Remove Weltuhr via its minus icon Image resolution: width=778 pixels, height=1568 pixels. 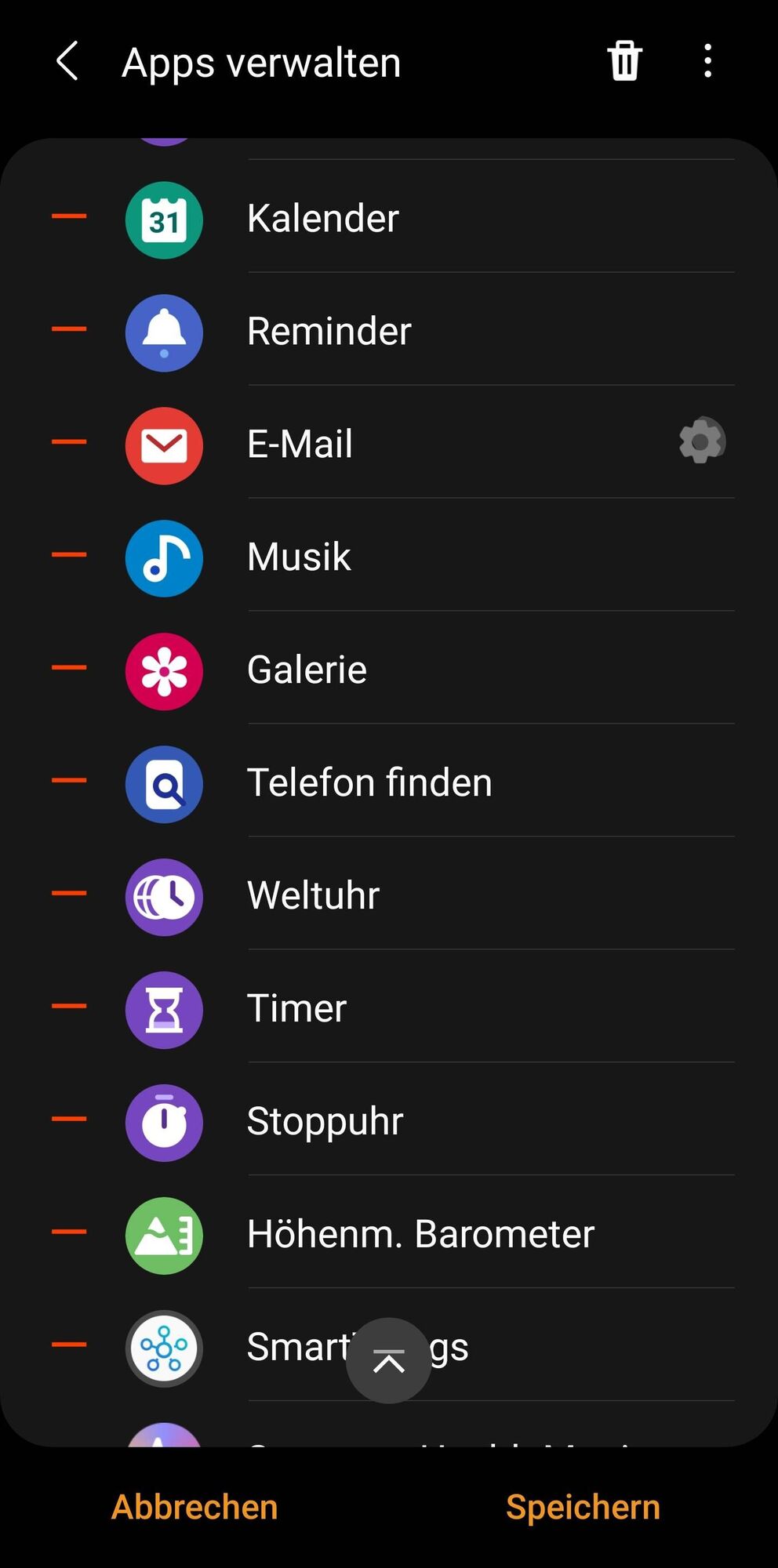point(69,894)
